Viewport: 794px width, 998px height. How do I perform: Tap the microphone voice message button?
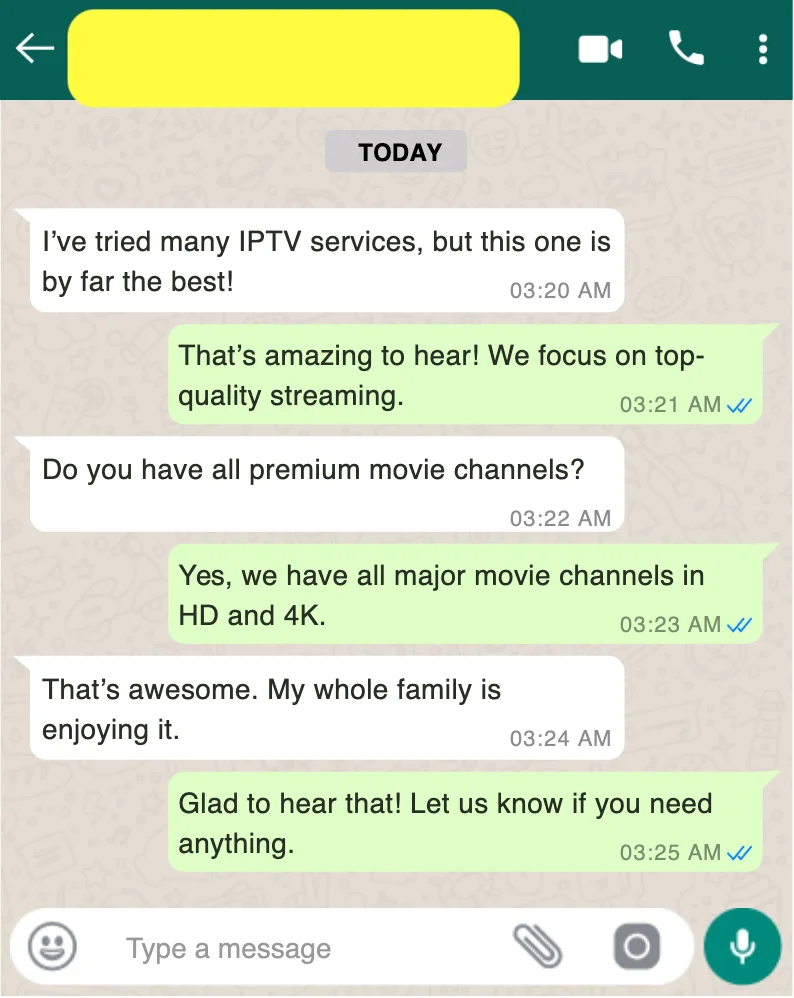pos(742,946)
